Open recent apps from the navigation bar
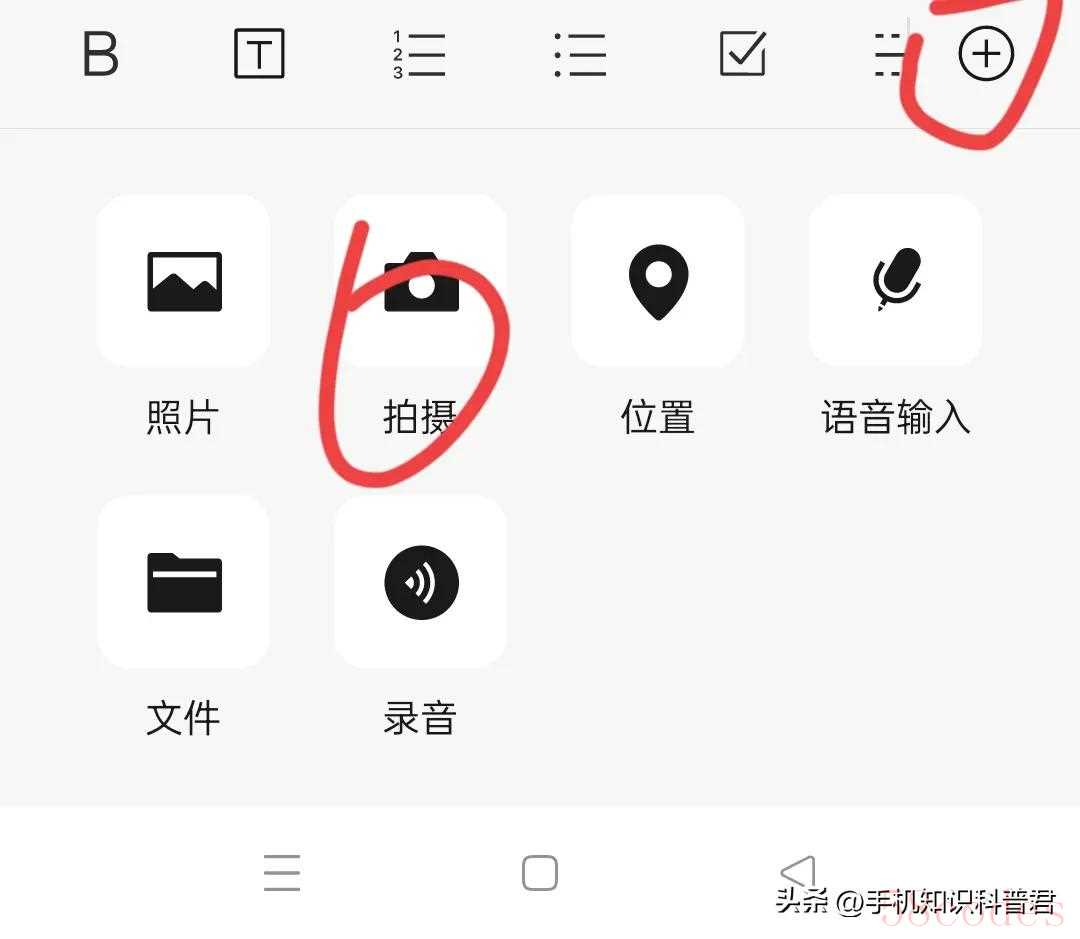 click(282, 873)
